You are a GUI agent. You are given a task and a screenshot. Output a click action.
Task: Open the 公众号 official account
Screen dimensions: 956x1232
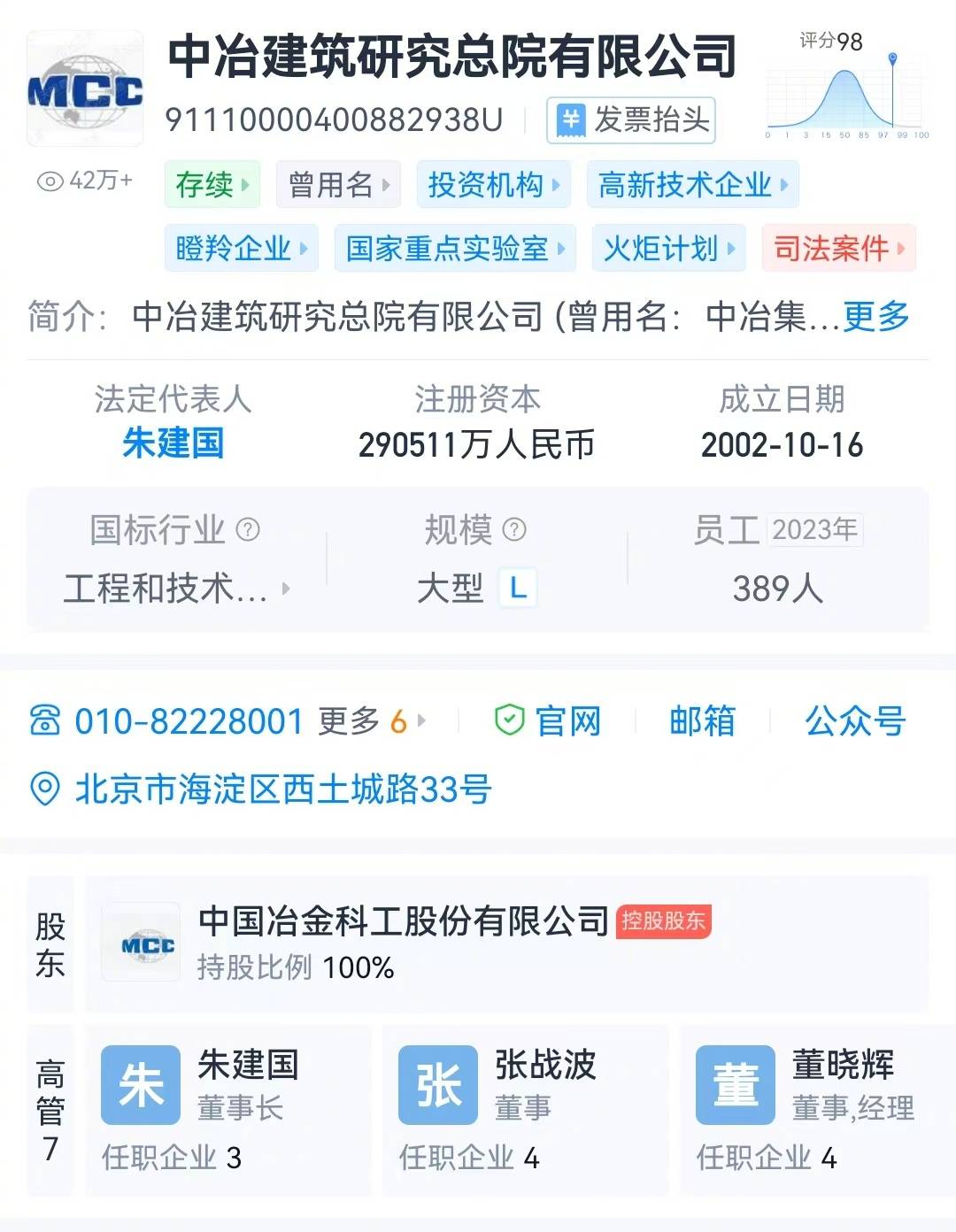[854, 722]
